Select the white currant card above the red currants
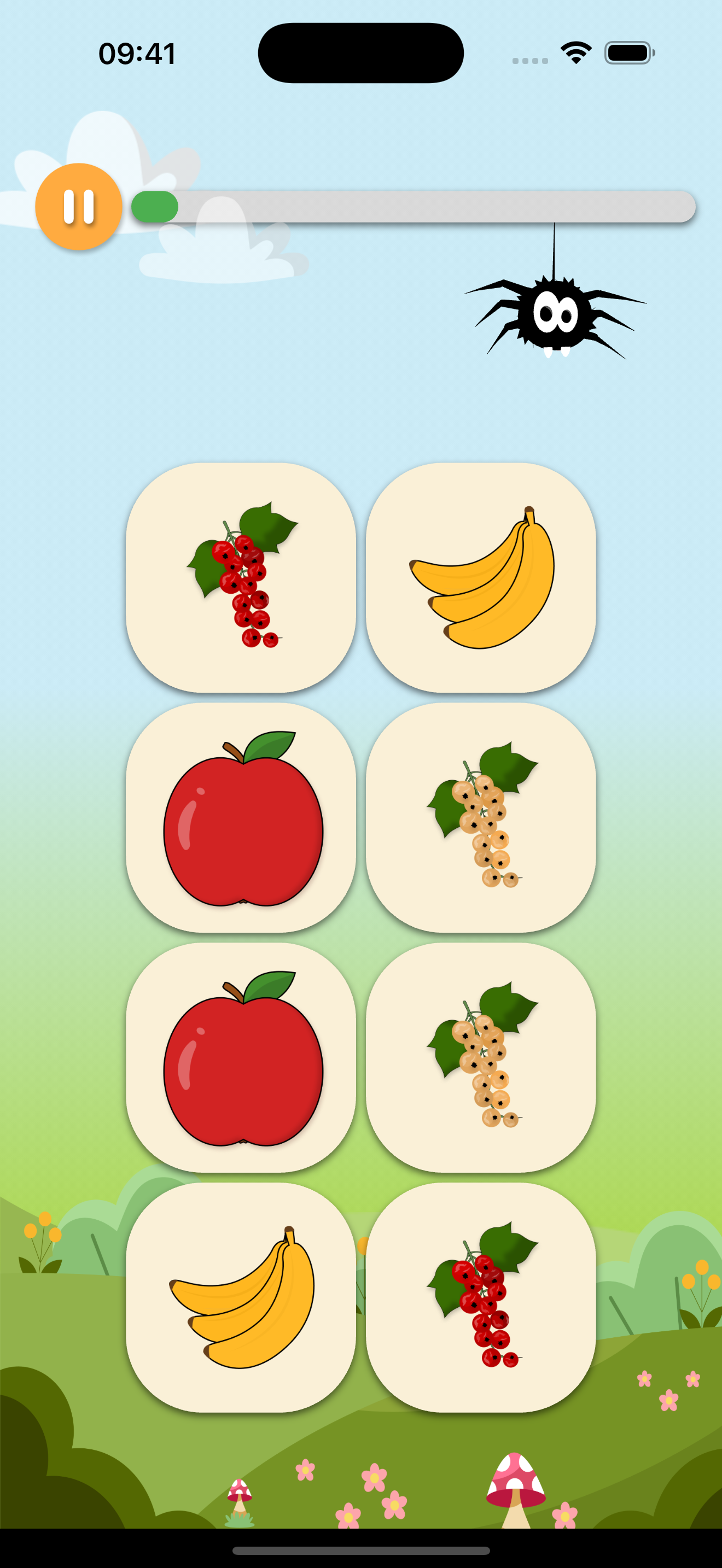Viewport: 722px width, 1568px height. coord(480,1057)
